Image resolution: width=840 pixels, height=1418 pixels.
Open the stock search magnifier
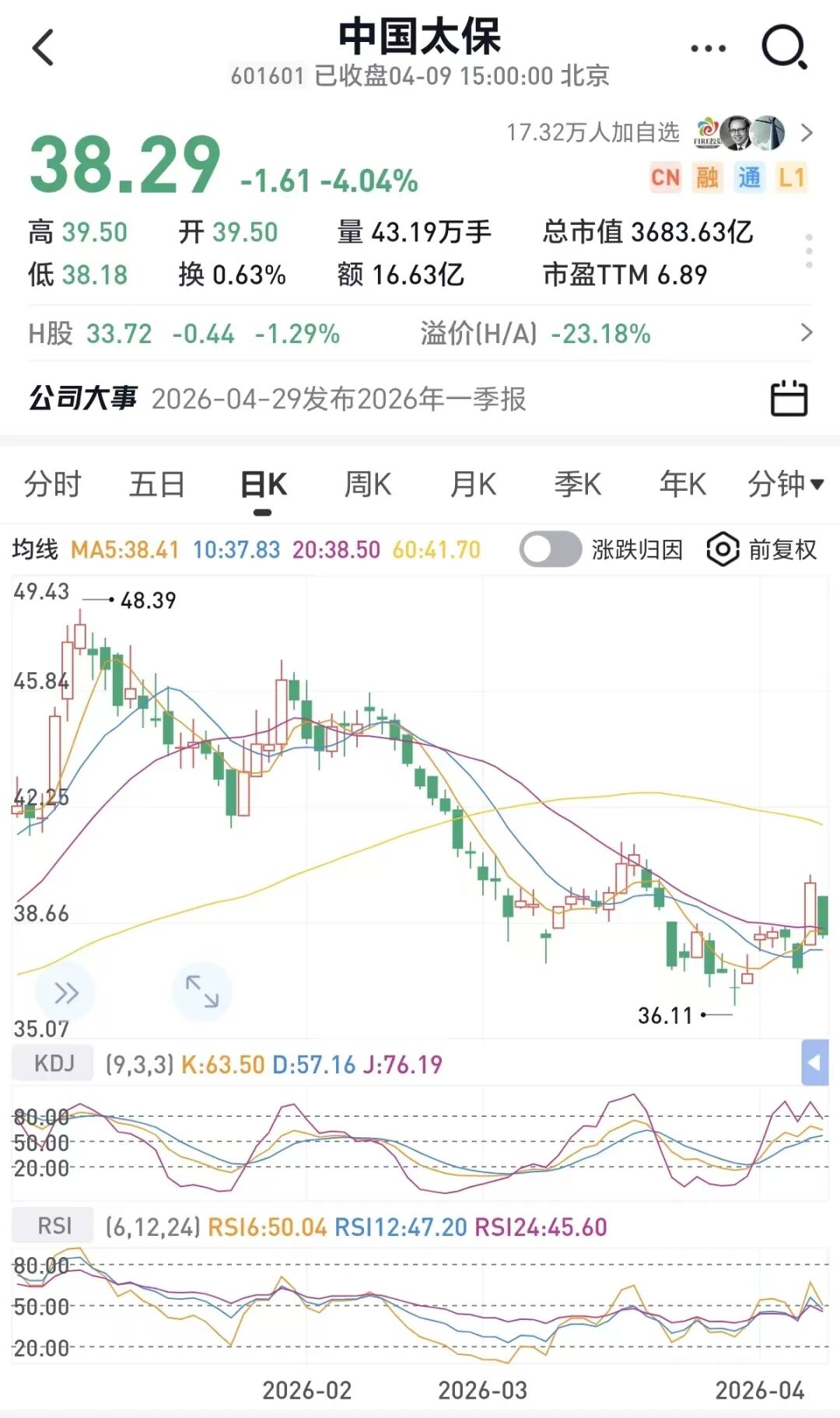click(x=783, y=48)
